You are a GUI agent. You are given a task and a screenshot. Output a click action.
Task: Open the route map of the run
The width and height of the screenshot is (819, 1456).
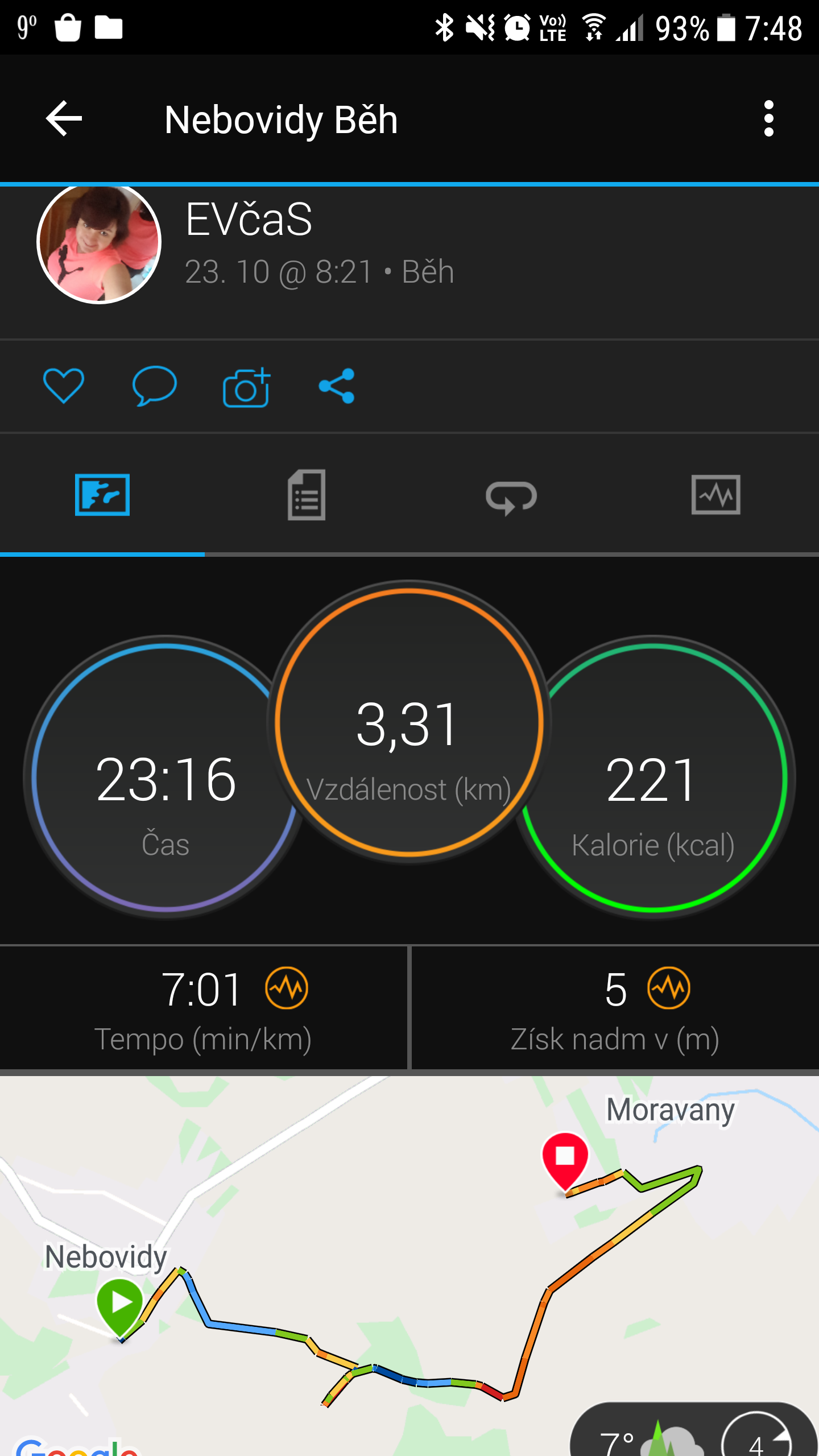(x=409, y=1265)
